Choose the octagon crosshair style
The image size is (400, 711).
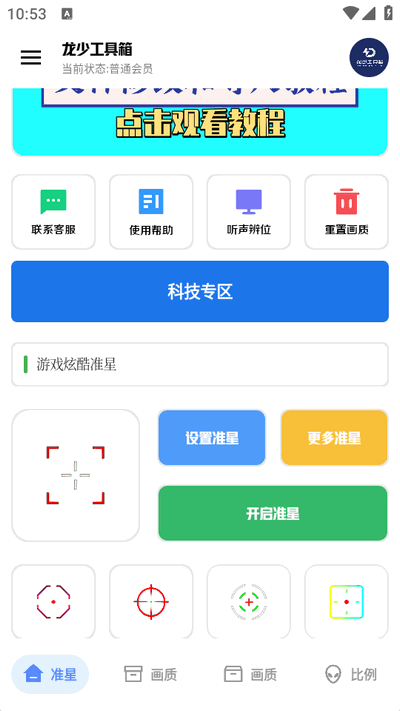[54, 602]
